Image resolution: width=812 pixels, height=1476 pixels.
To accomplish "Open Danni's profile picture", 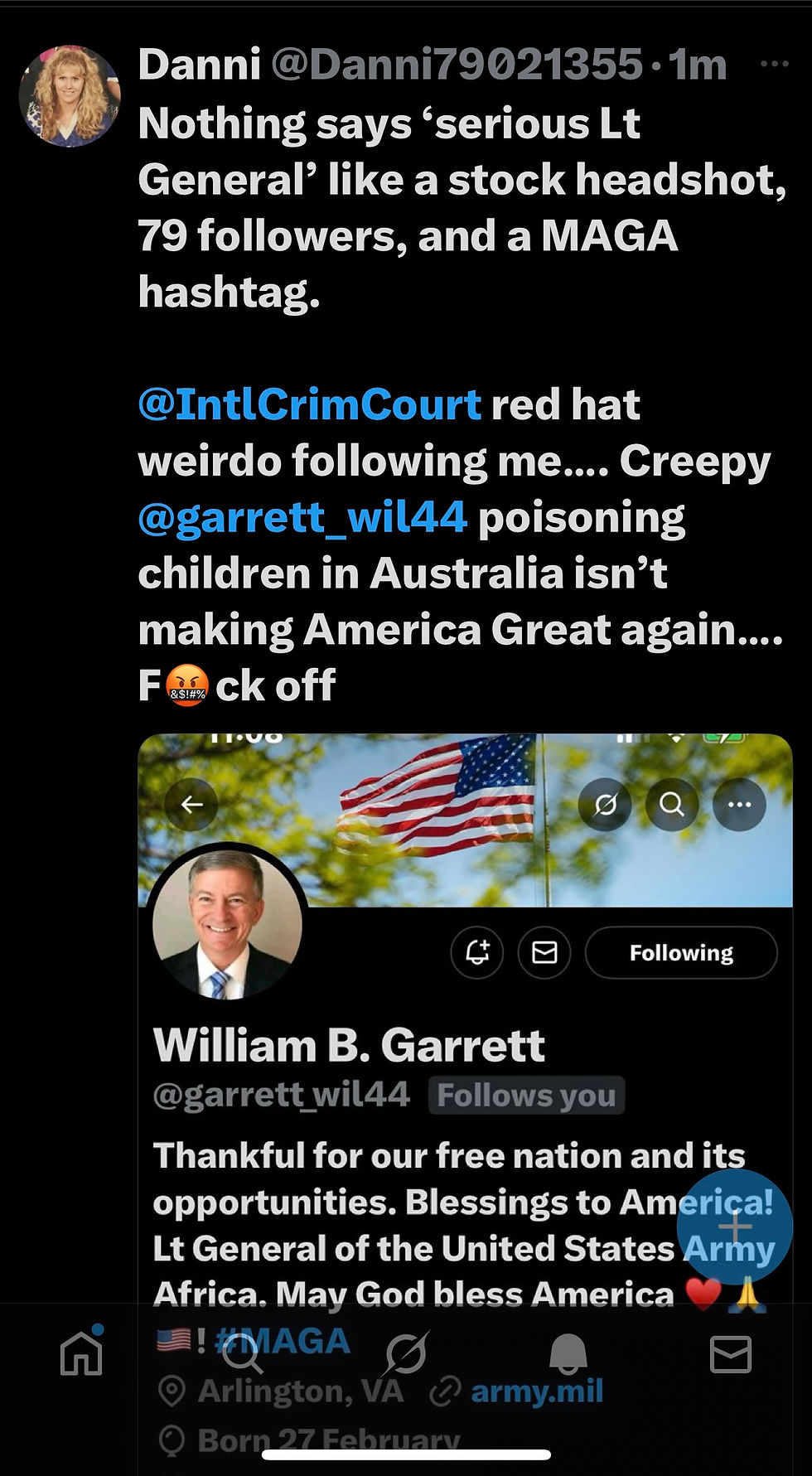I will tap(70, 96).
